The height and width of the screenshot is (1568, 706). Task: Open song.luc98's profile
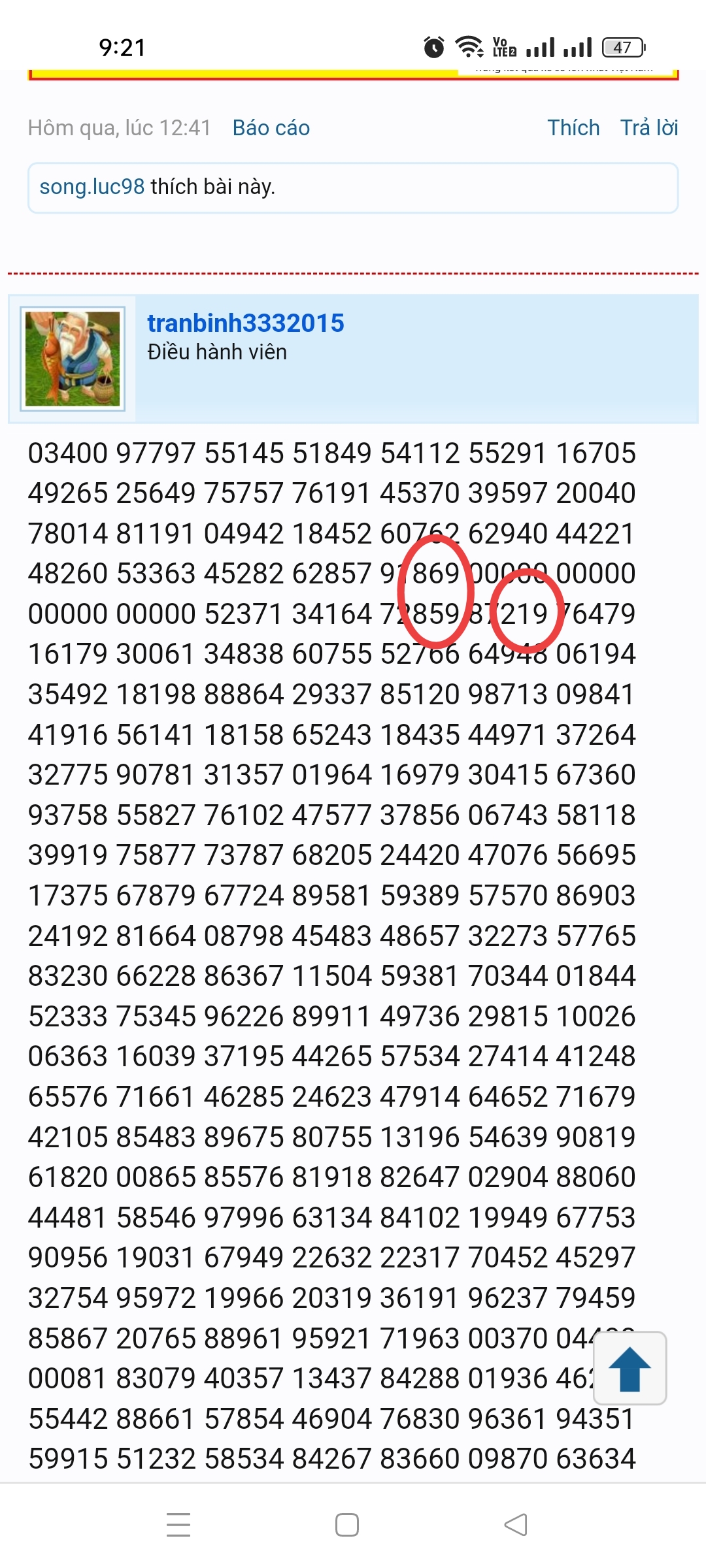[92, 187]
